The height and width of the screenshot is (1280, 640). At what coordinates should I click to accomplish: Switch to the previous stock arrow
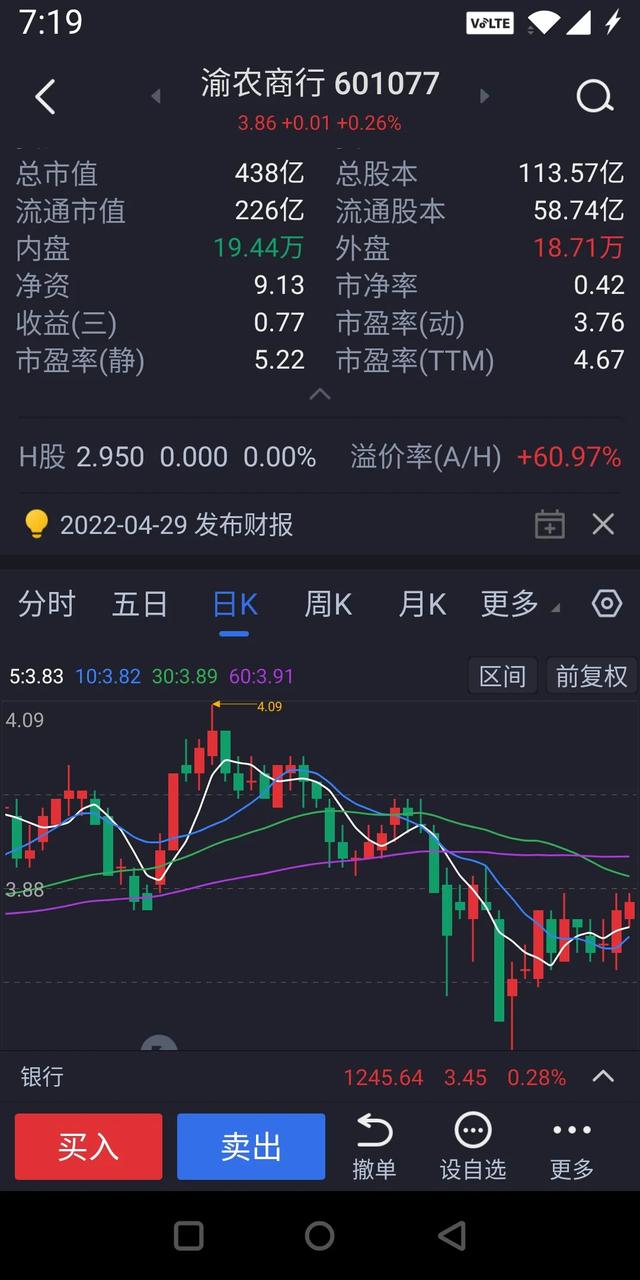[x=156, y=97]
